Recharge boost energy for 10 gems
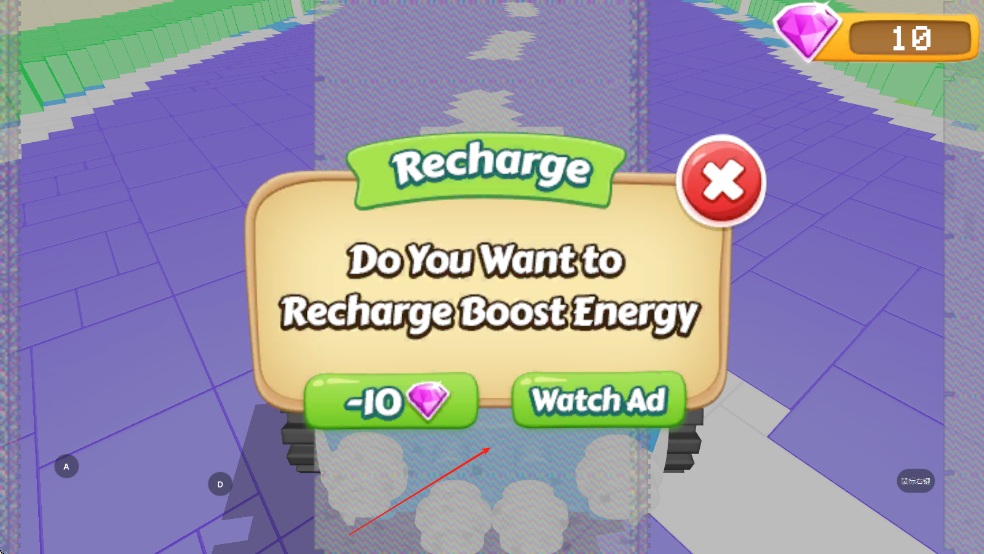The height and width of the screenshot is (554, 984). [392, 401]
